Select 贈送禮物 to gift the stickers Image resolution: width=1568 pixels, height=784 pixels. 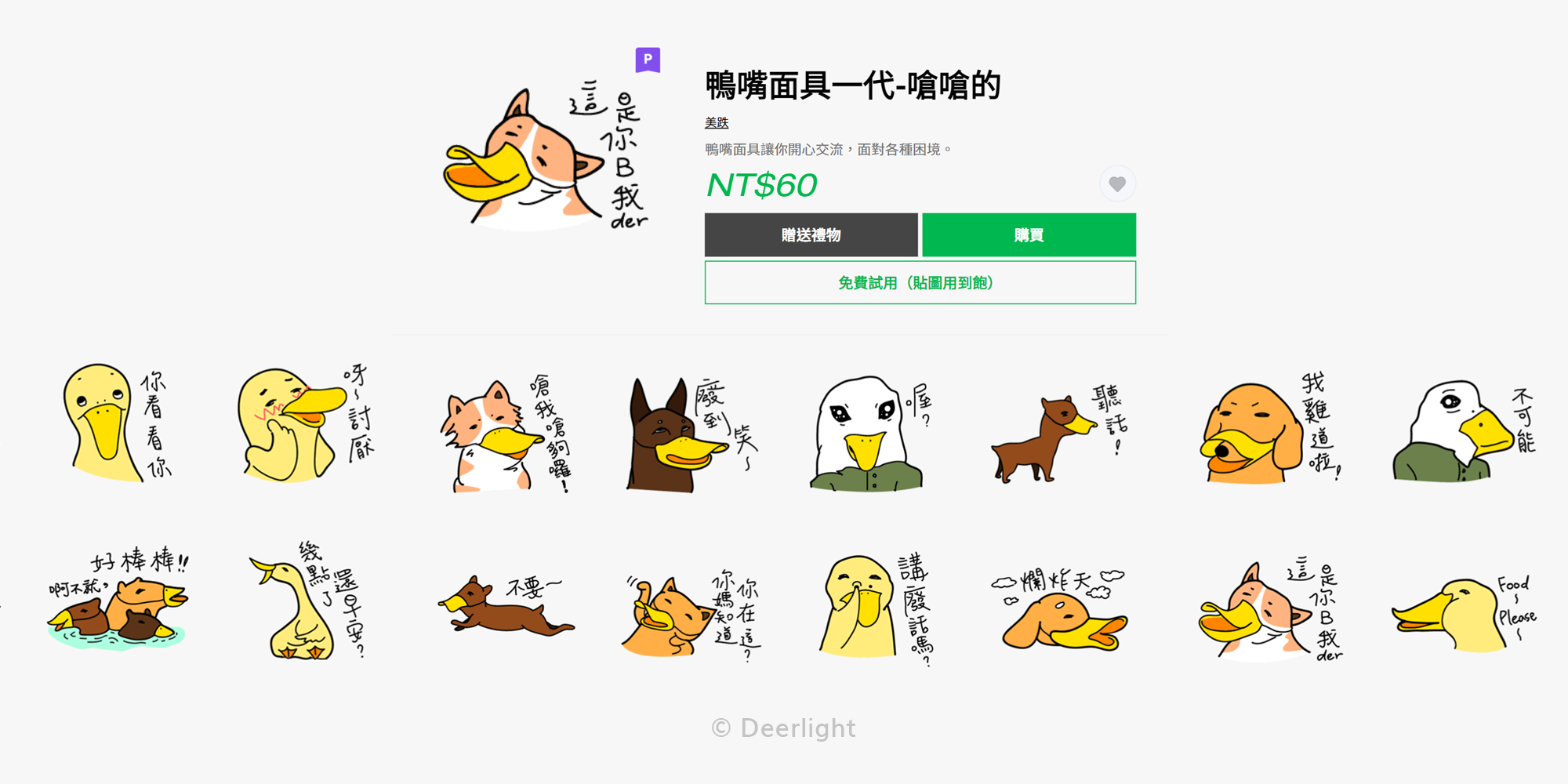click(x=811, y=235)
